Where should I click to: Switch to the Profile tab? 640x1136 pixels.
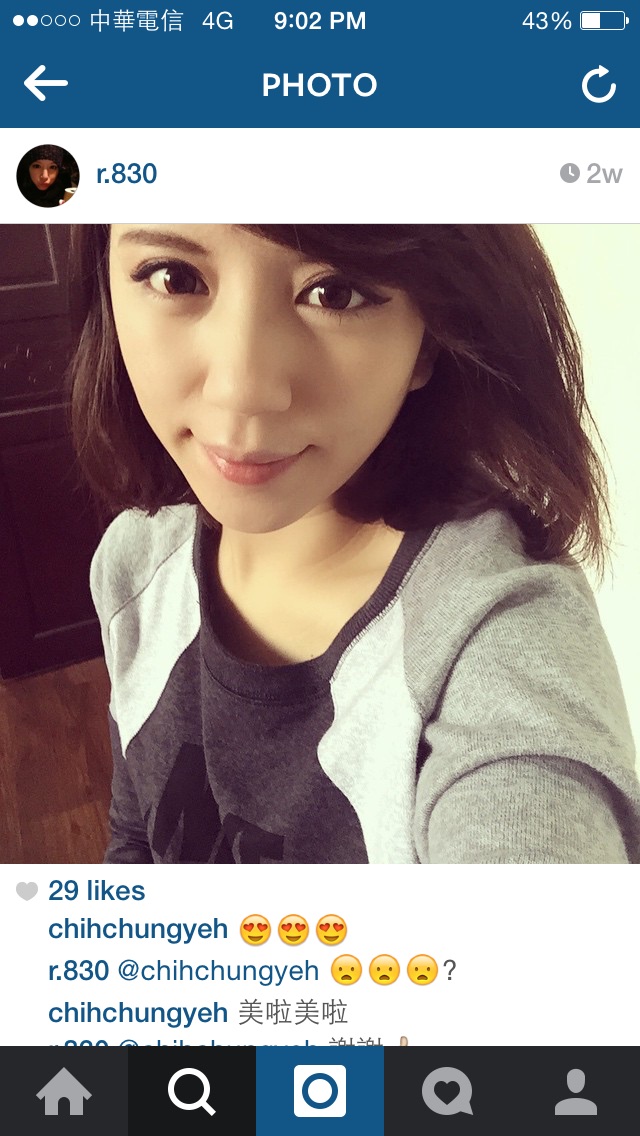[x=575, y=1091]
